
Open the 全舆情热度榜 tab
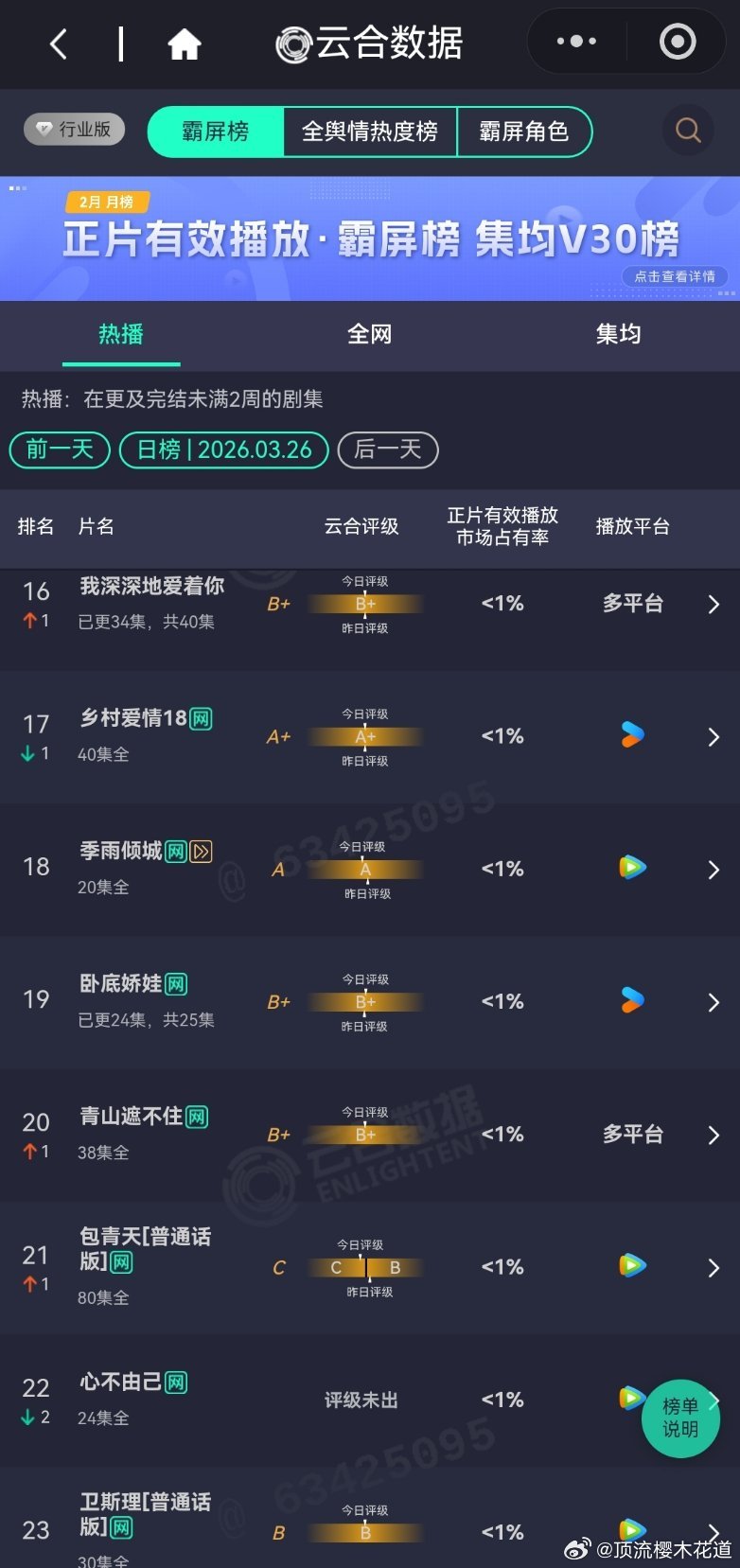tap(370, 132)
